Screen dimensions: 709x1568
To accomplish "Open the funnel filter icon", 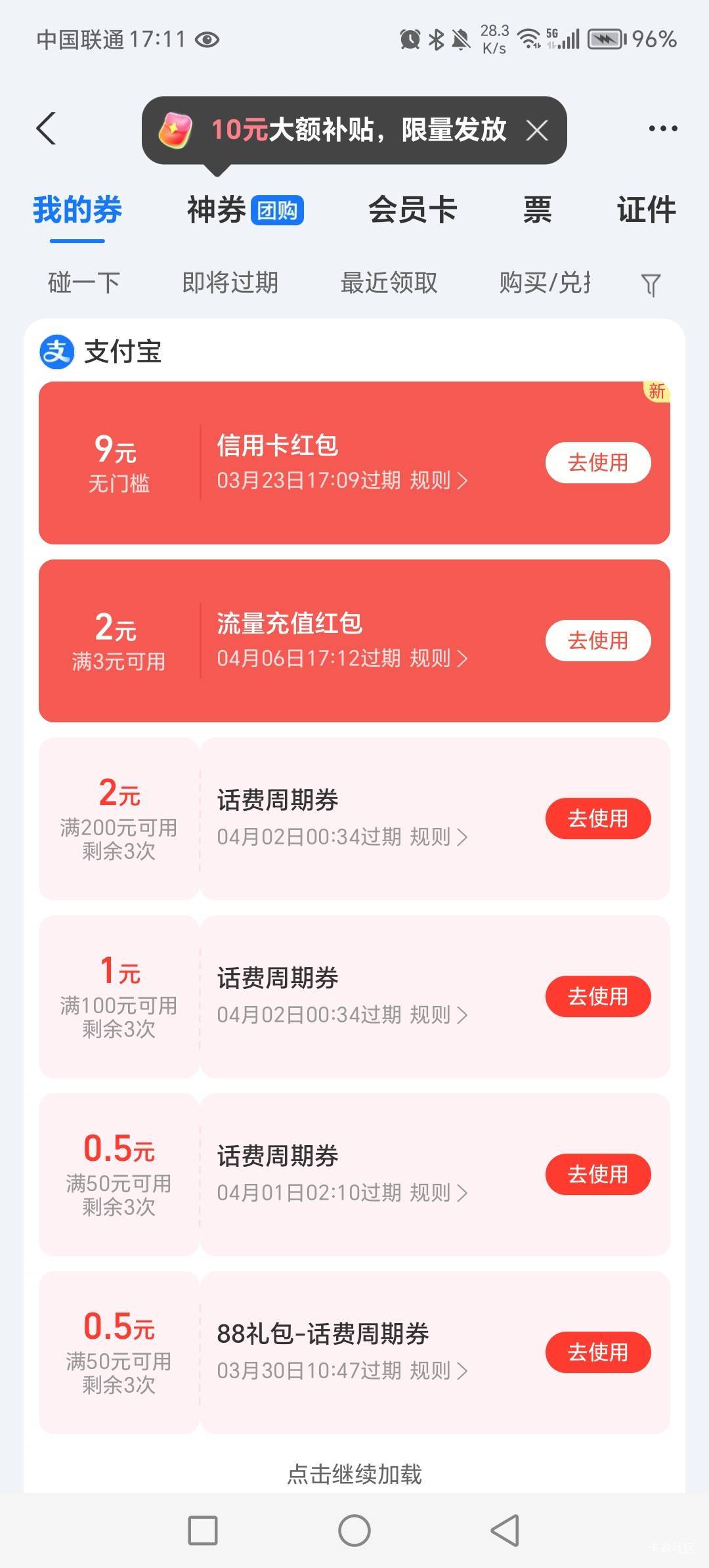I will pos(651,285).
